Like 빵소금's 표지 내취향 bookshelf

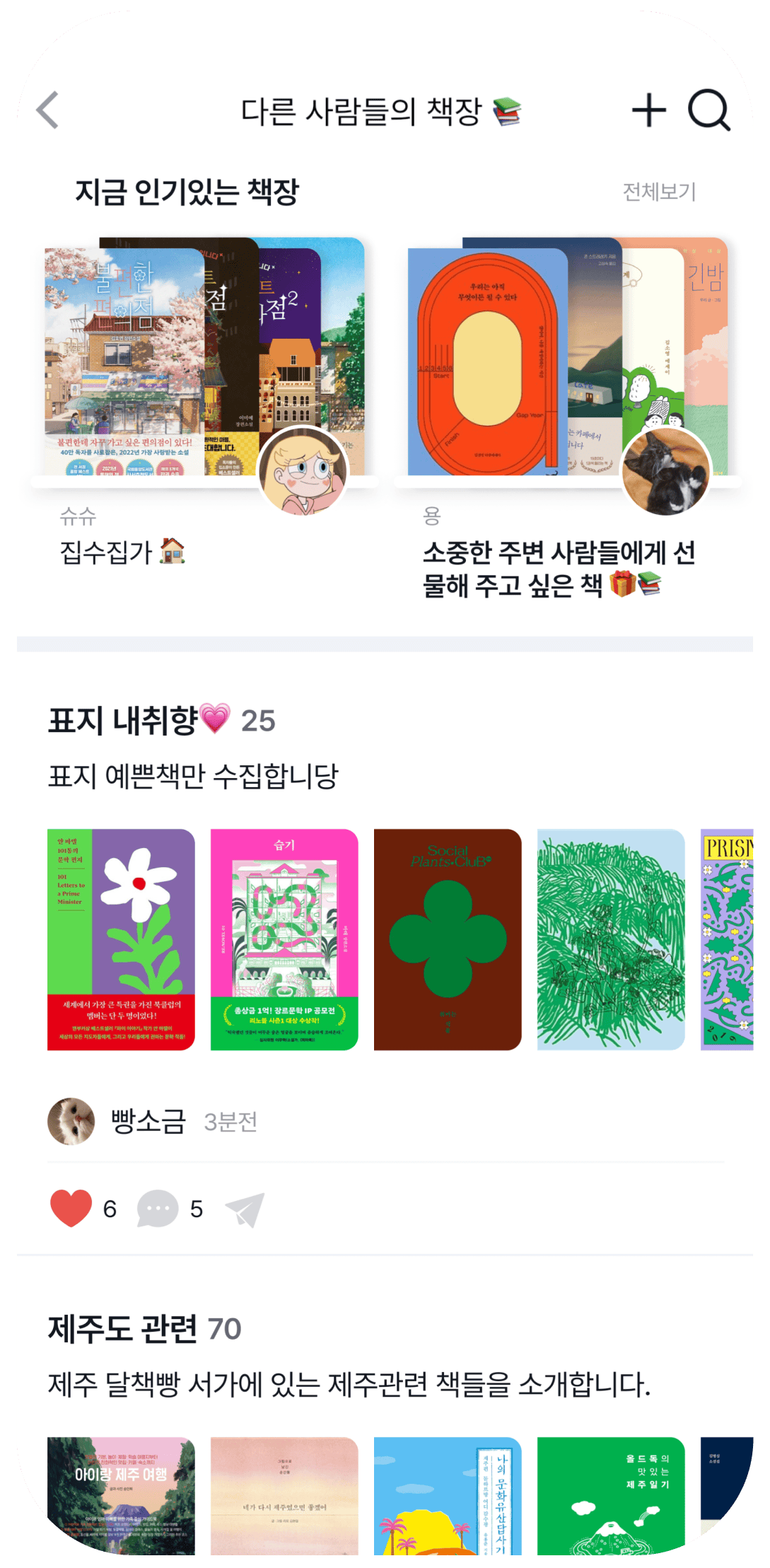click(71, 1208)
